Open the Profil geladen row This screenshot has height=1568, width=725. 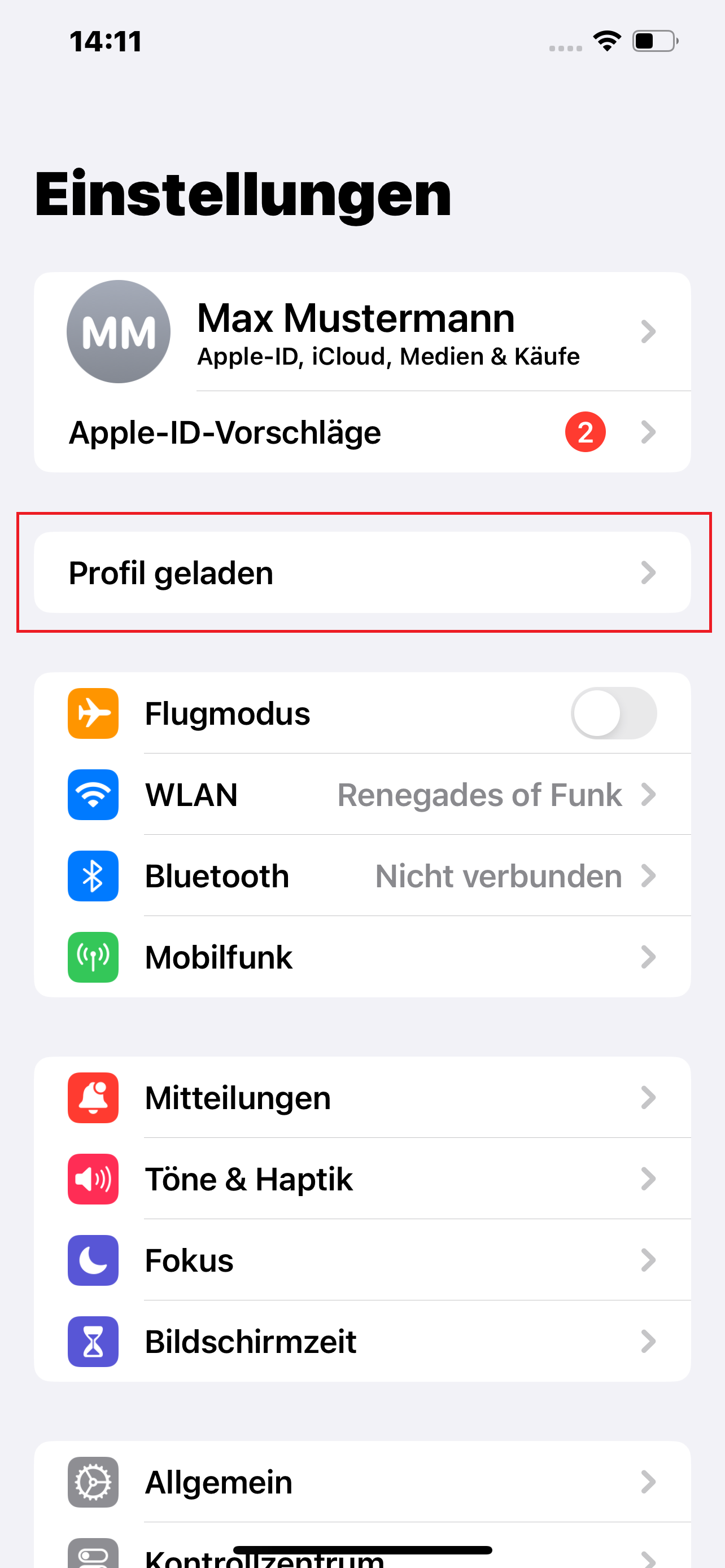(x=362, y=572)
